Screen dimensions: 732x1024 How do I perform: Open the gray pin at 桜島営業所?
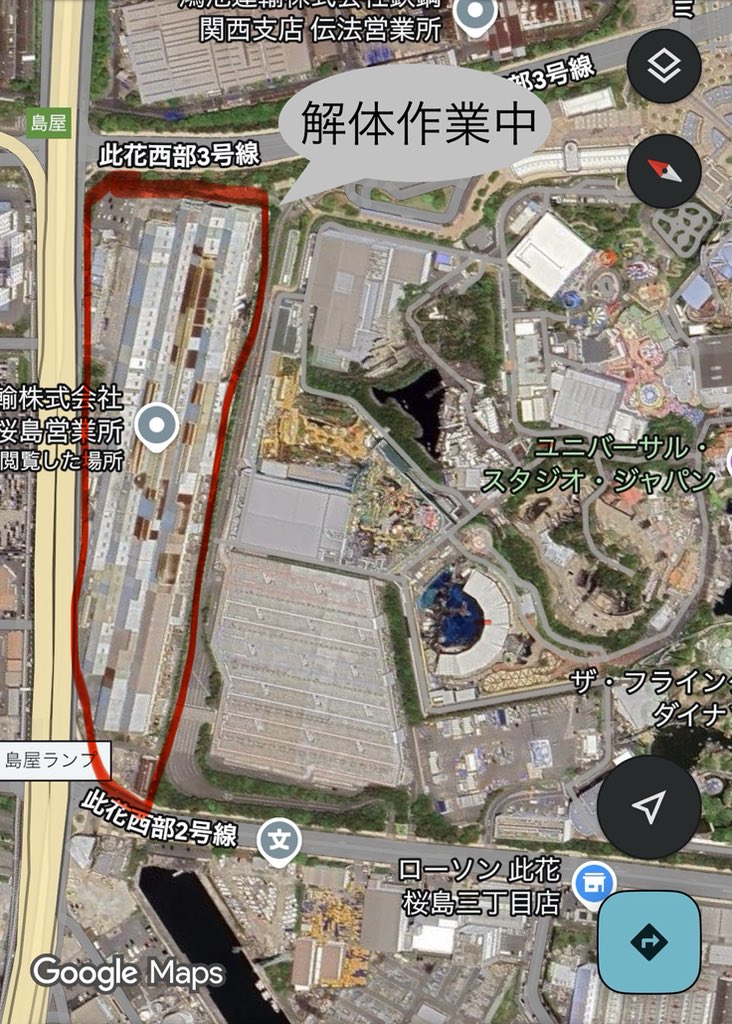click(156, 427)
